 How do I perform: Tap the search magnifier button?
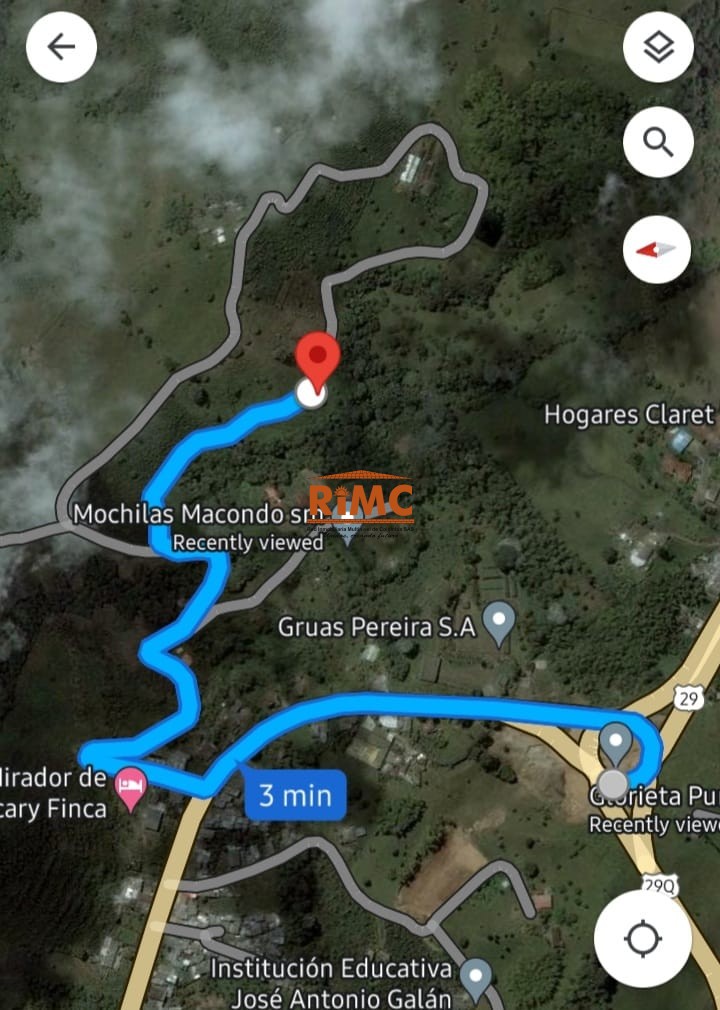pyautogui.click(x=658, y=142)
